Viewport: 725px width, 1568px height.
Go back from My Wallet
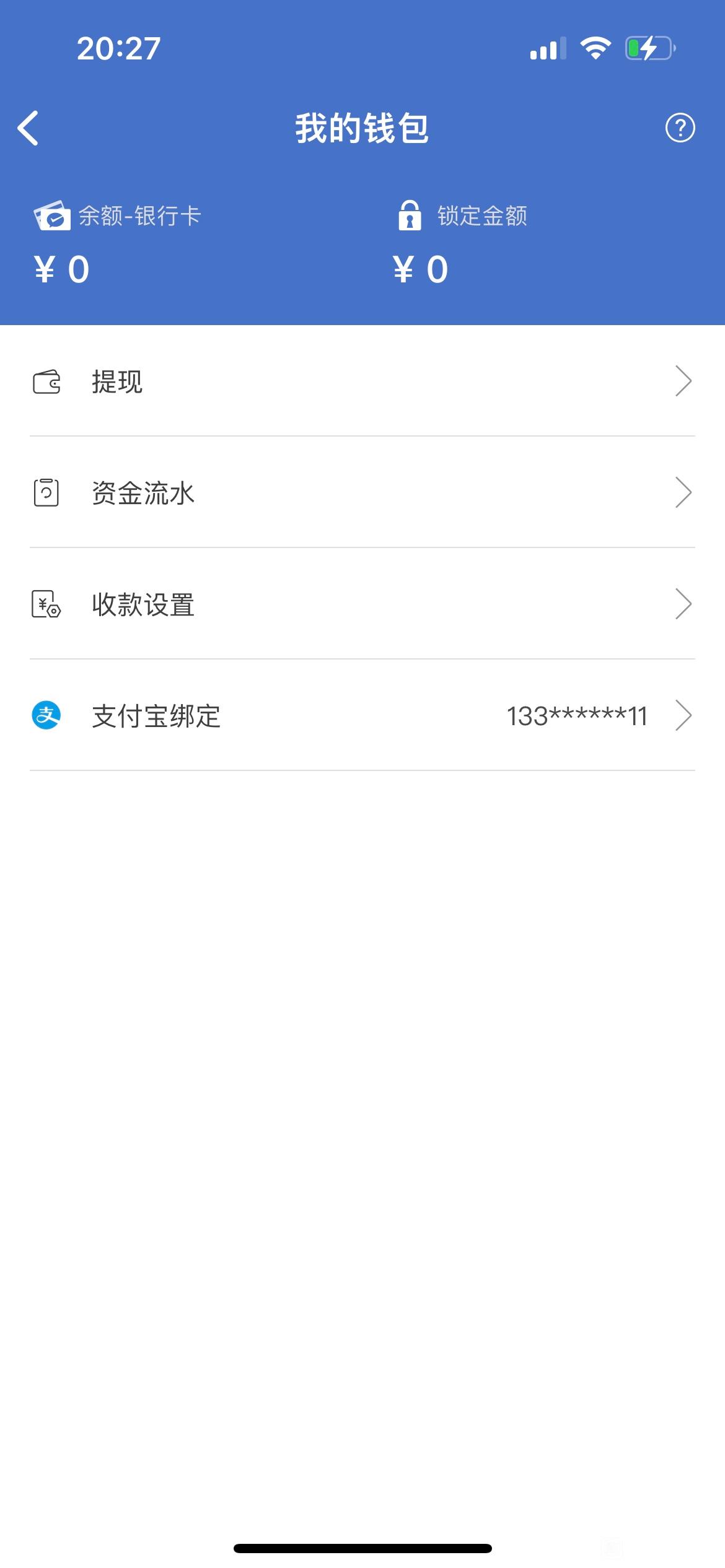(x=29, y=128)
